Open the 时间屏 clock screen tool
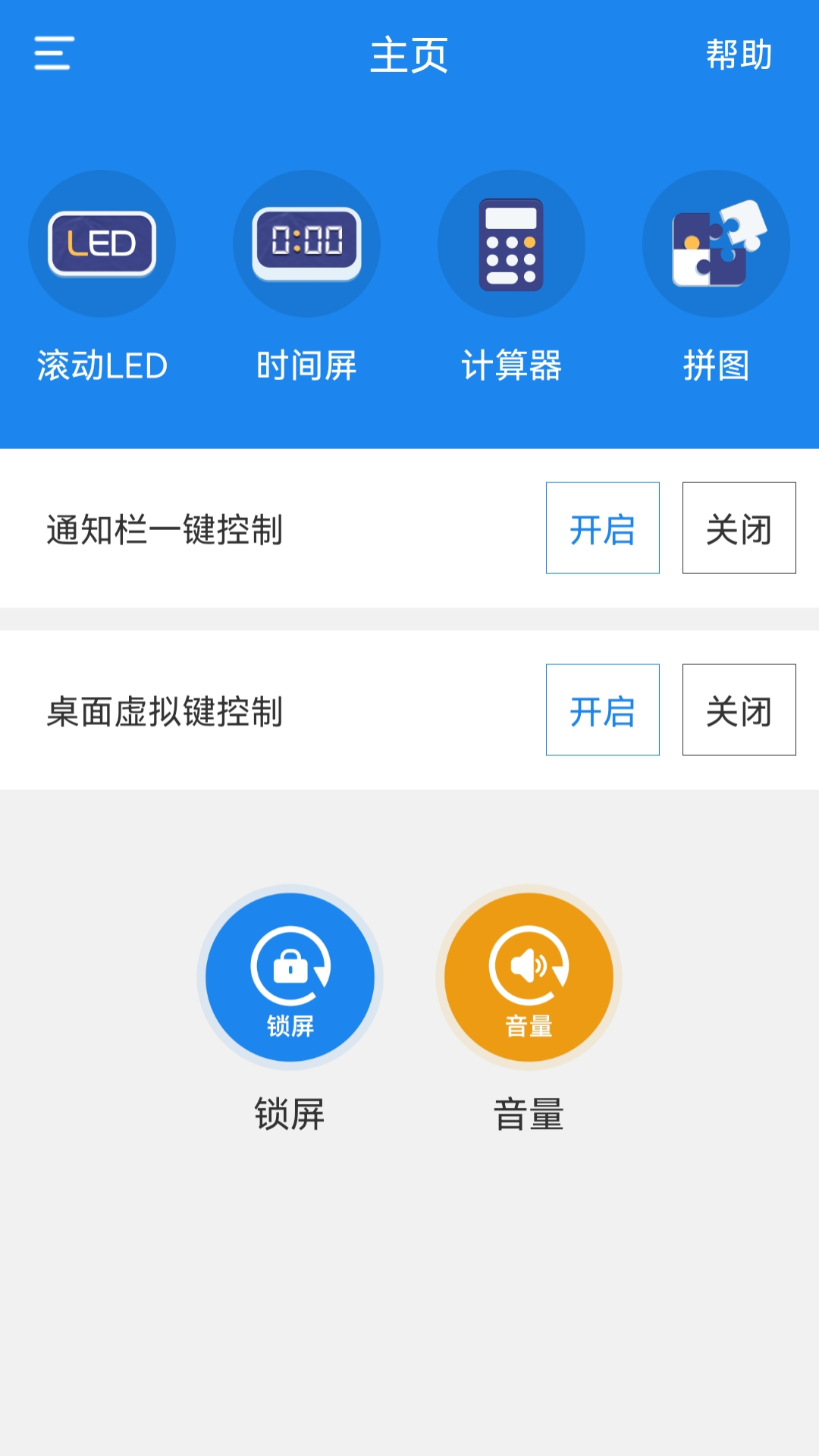Image resolution: width=819 pixels, height=1456 pixels. tap(307, 244)
